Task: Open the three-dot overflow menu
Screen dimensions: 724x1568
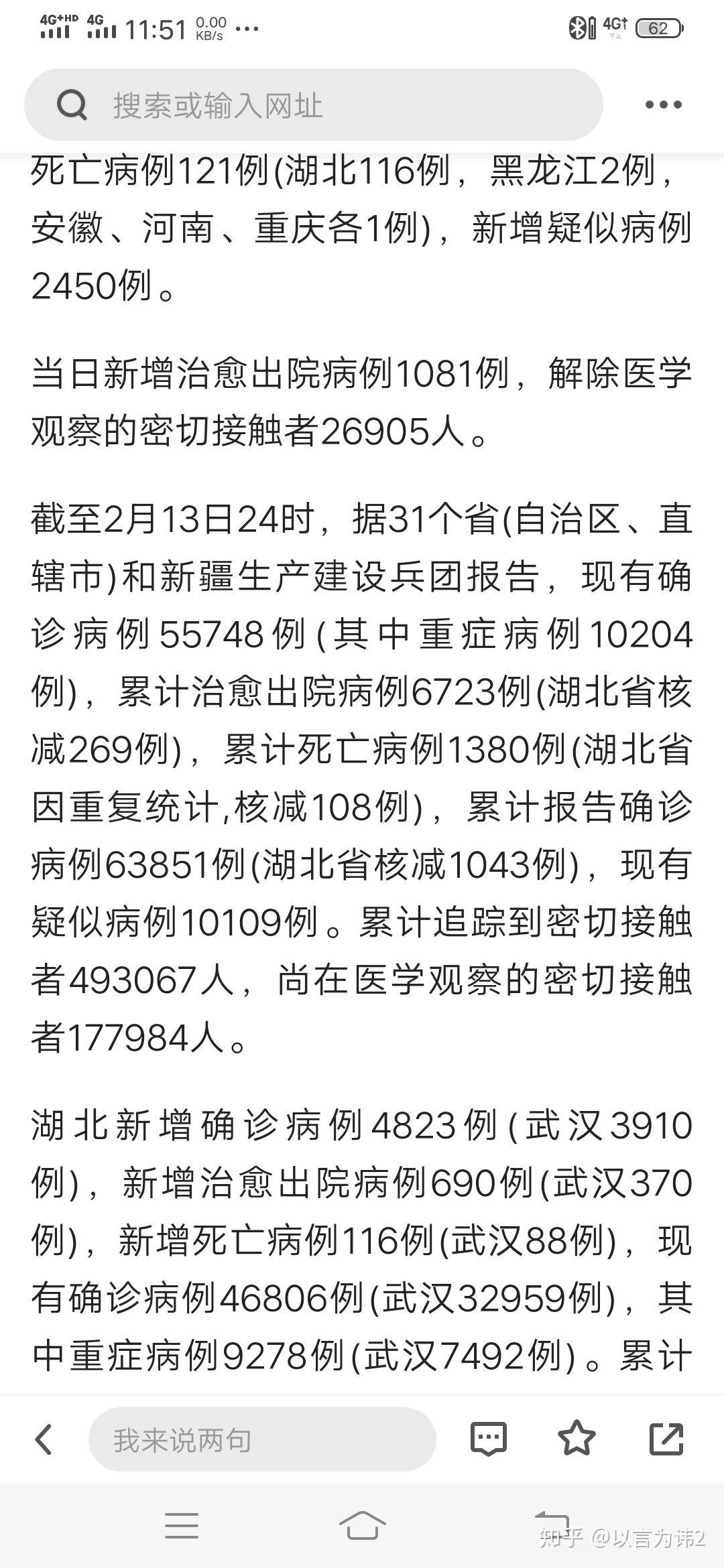Action: tap(663, 105)
